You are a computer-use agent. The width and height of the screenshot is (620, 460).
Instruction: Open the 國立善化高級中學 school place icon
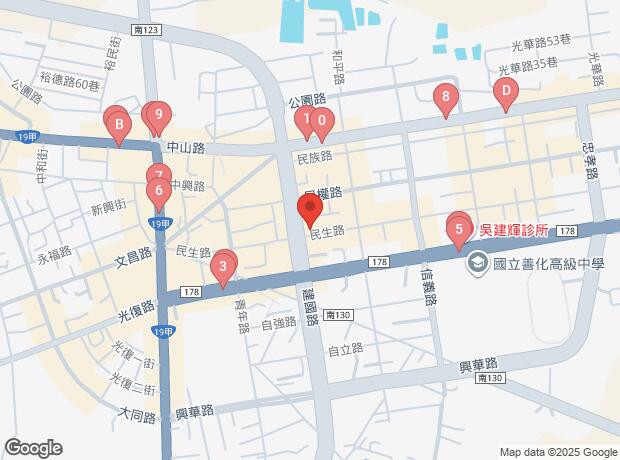pyautogui.click(x=476, y=263)
